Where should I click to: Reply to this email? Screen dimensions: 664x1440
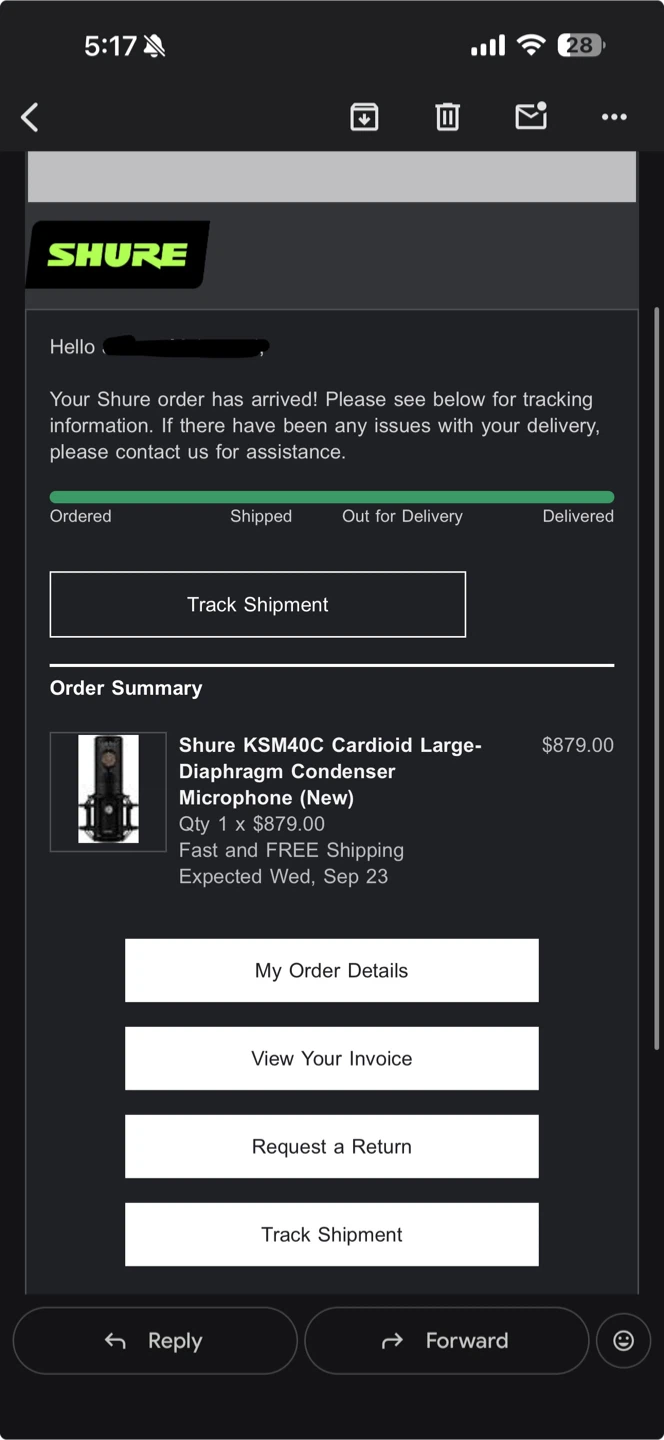[x=155, y=1340]
